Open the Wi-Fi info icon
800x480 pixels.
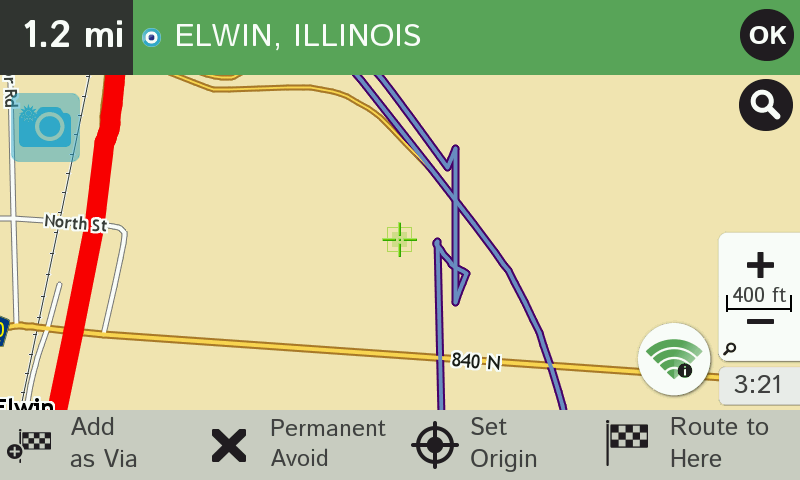pyautogui.click(x=674, y=359)
